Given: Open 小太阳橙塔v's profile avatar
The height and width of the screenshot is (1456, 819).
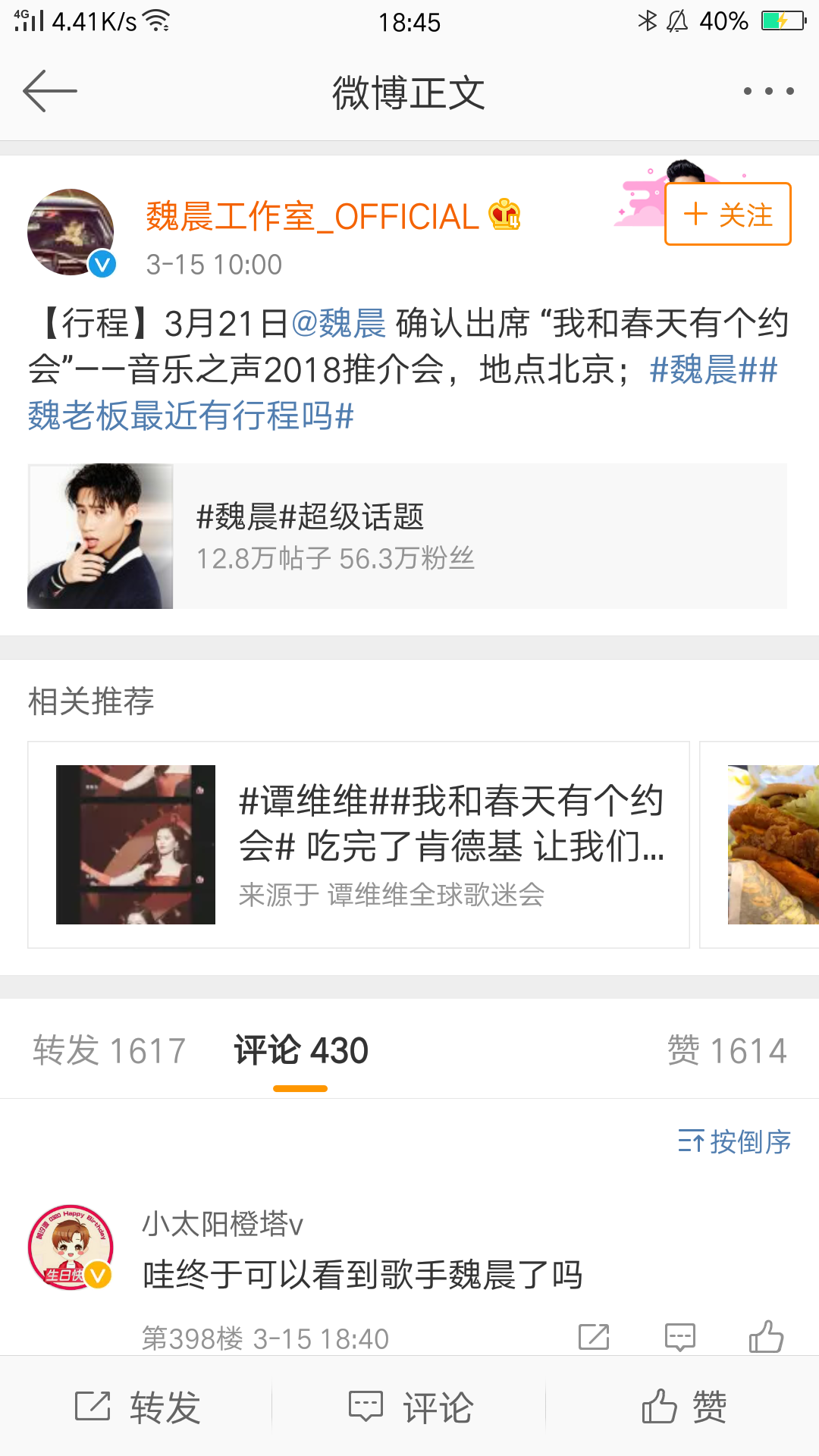Looking at the screenshot, I should click(x=71, y=1247).
